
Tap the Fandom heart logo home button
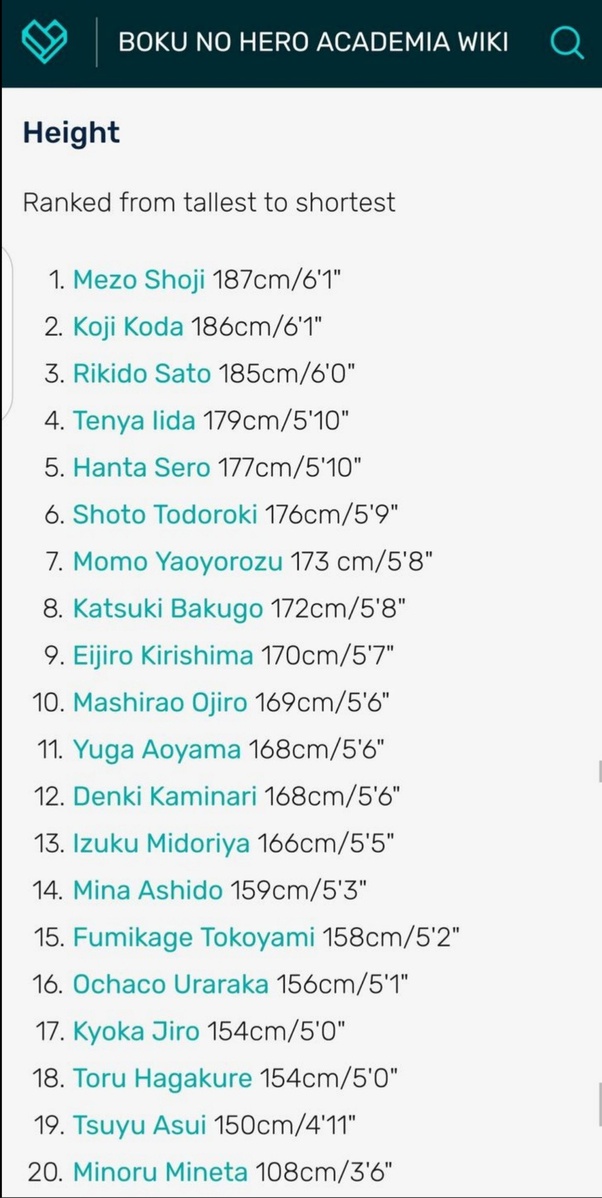(44, 43)
